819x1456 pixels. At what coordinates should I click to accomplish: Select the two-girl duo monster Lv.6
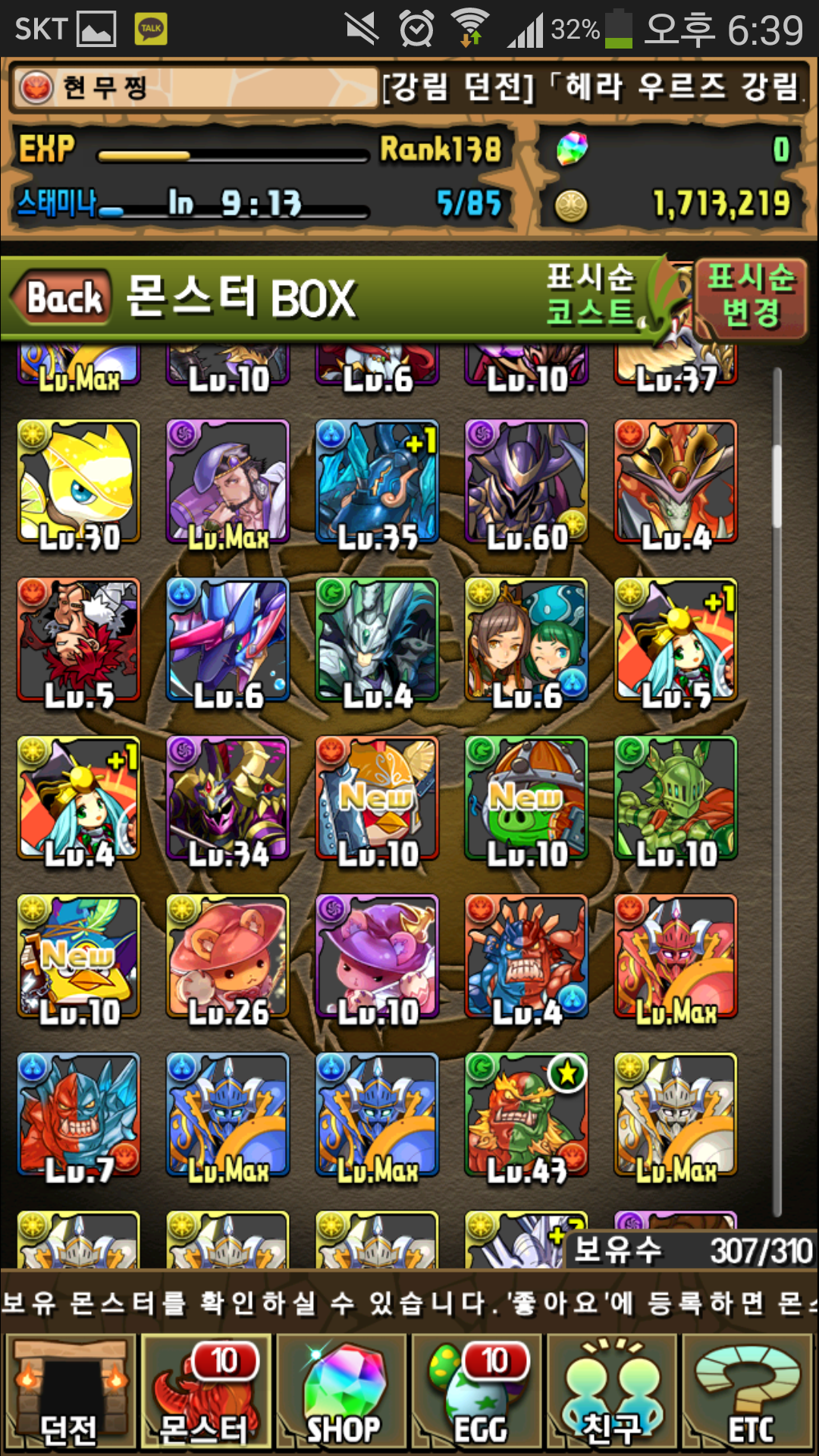pos(526,641)
